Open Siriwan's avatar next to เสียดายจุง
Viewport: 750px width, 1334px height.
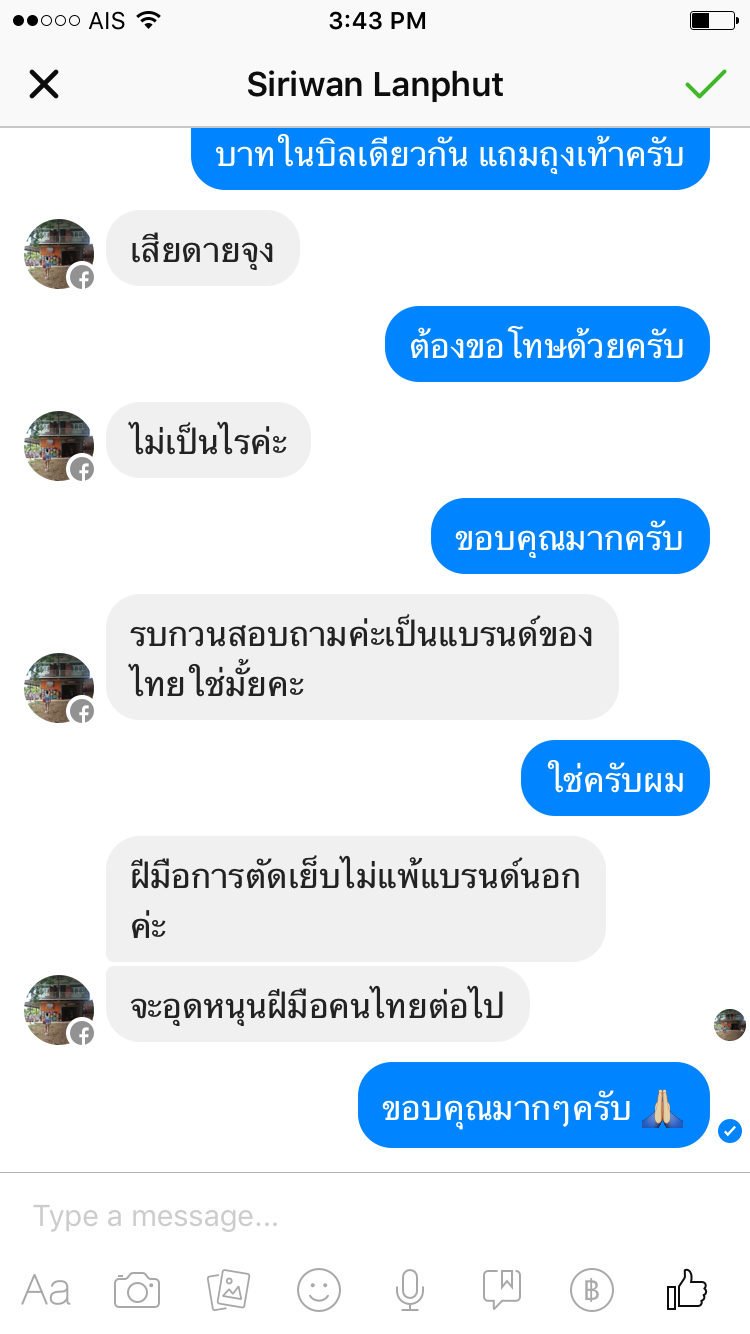point(59,254)
